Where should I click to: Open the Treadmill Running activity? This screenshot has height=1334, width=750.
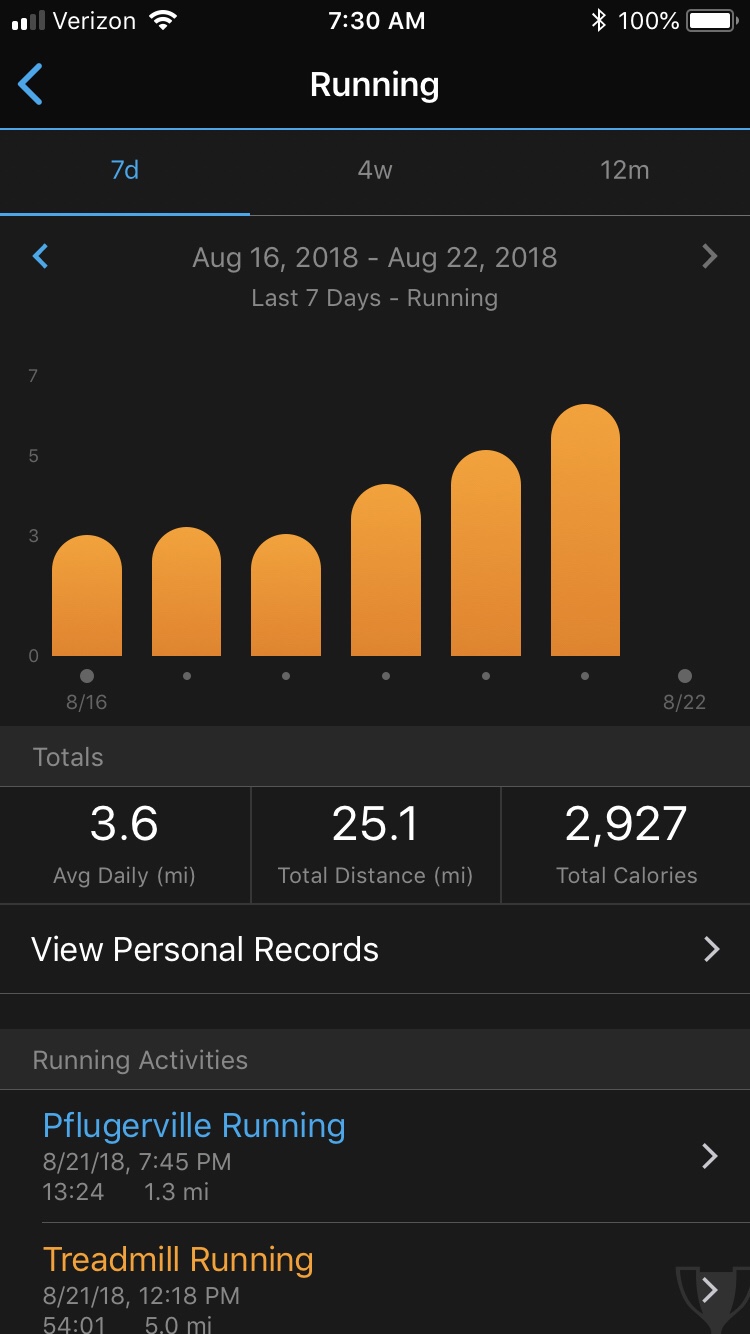pos(375,1278)
